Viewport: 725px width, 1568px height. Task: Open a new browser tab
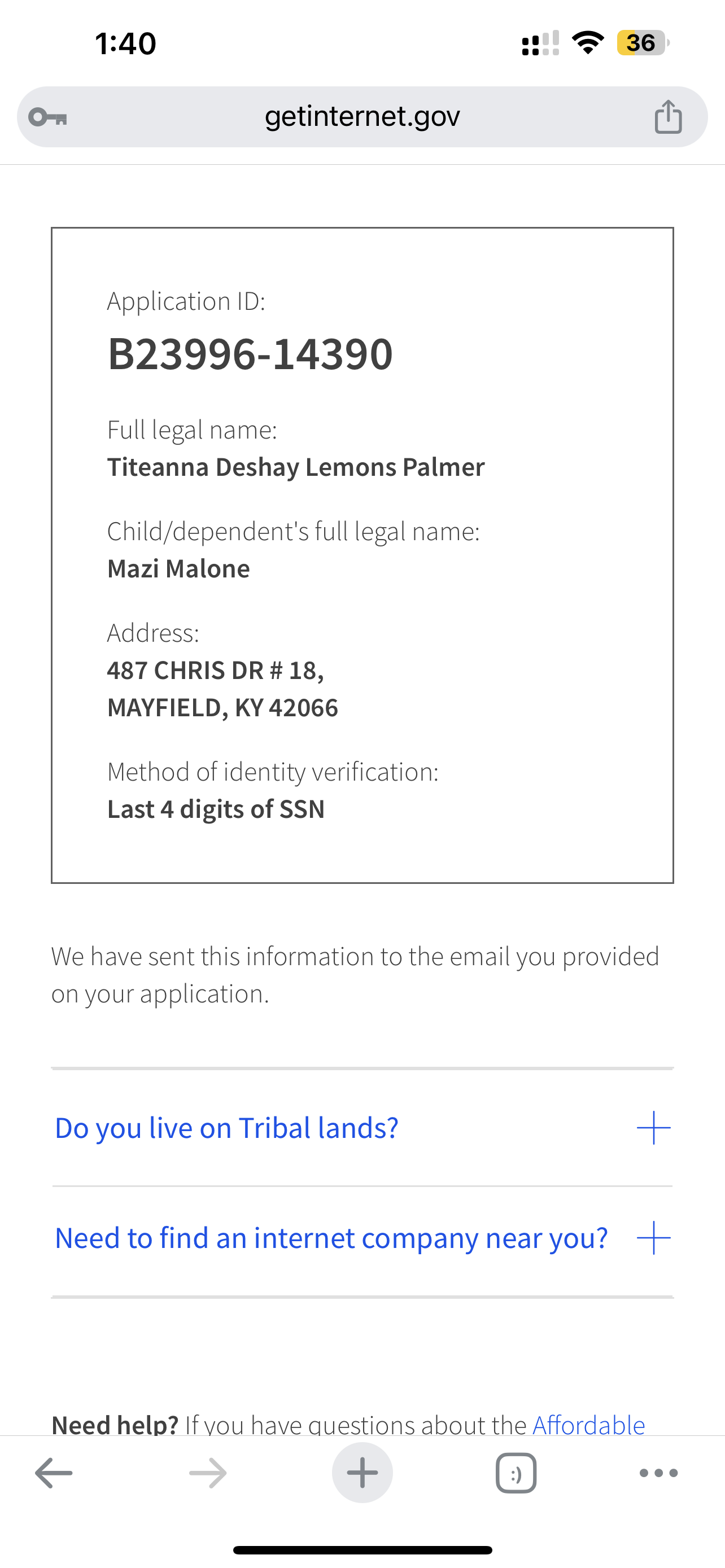point(362,1473)
